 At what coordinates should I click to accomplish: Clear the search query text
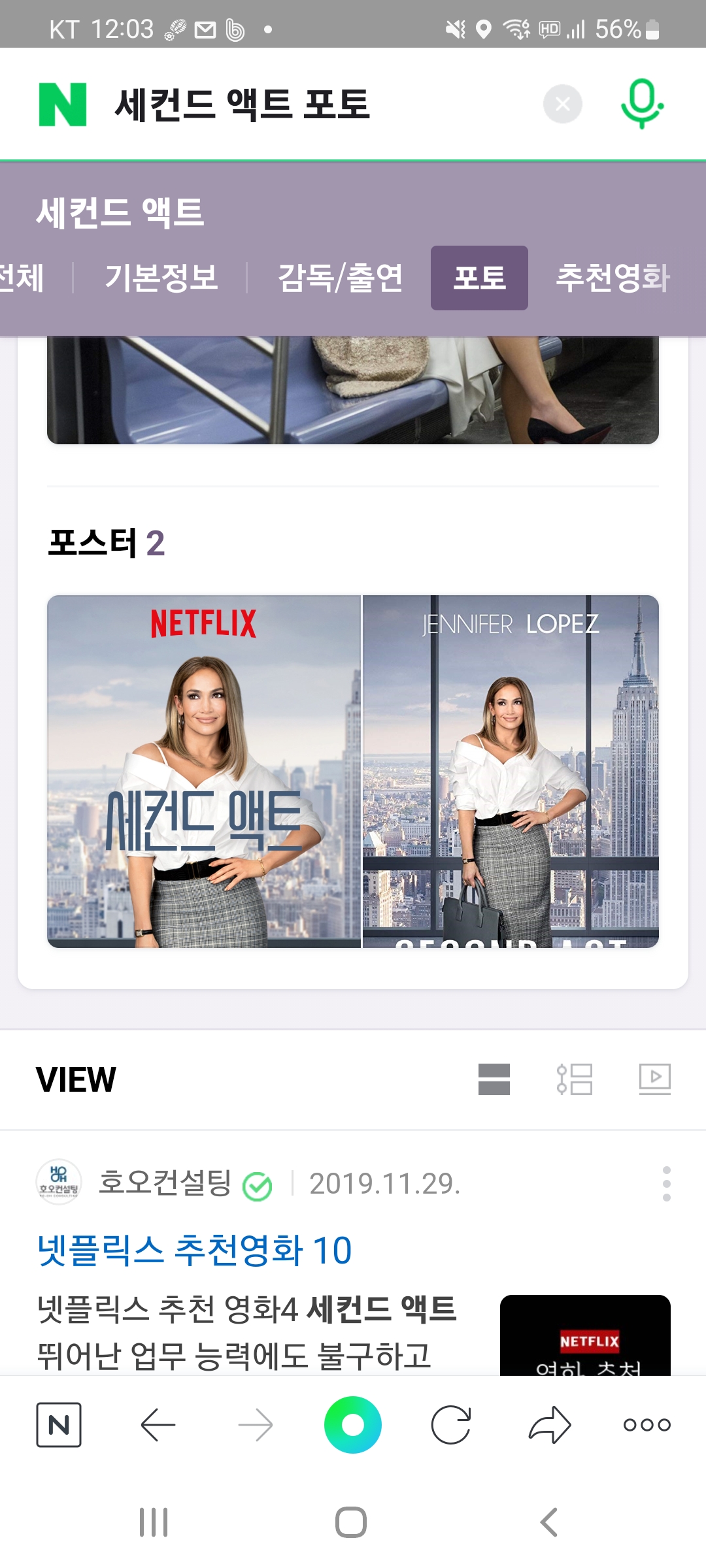click(x=562, y=104)
